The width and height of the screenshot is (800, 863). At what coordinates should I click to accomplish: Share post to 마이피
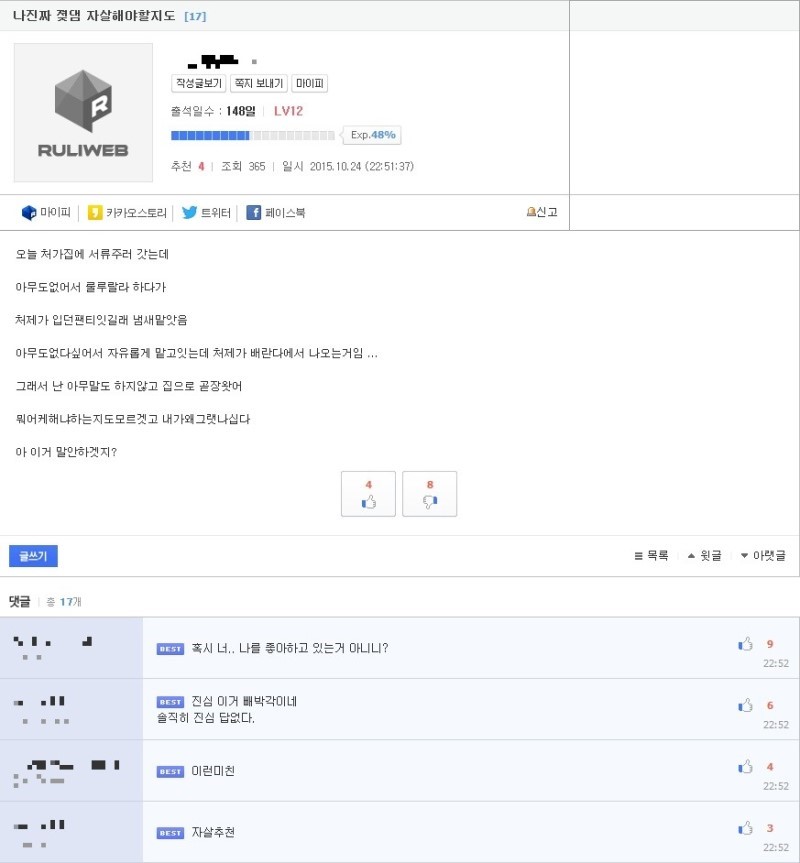[46, 213]
